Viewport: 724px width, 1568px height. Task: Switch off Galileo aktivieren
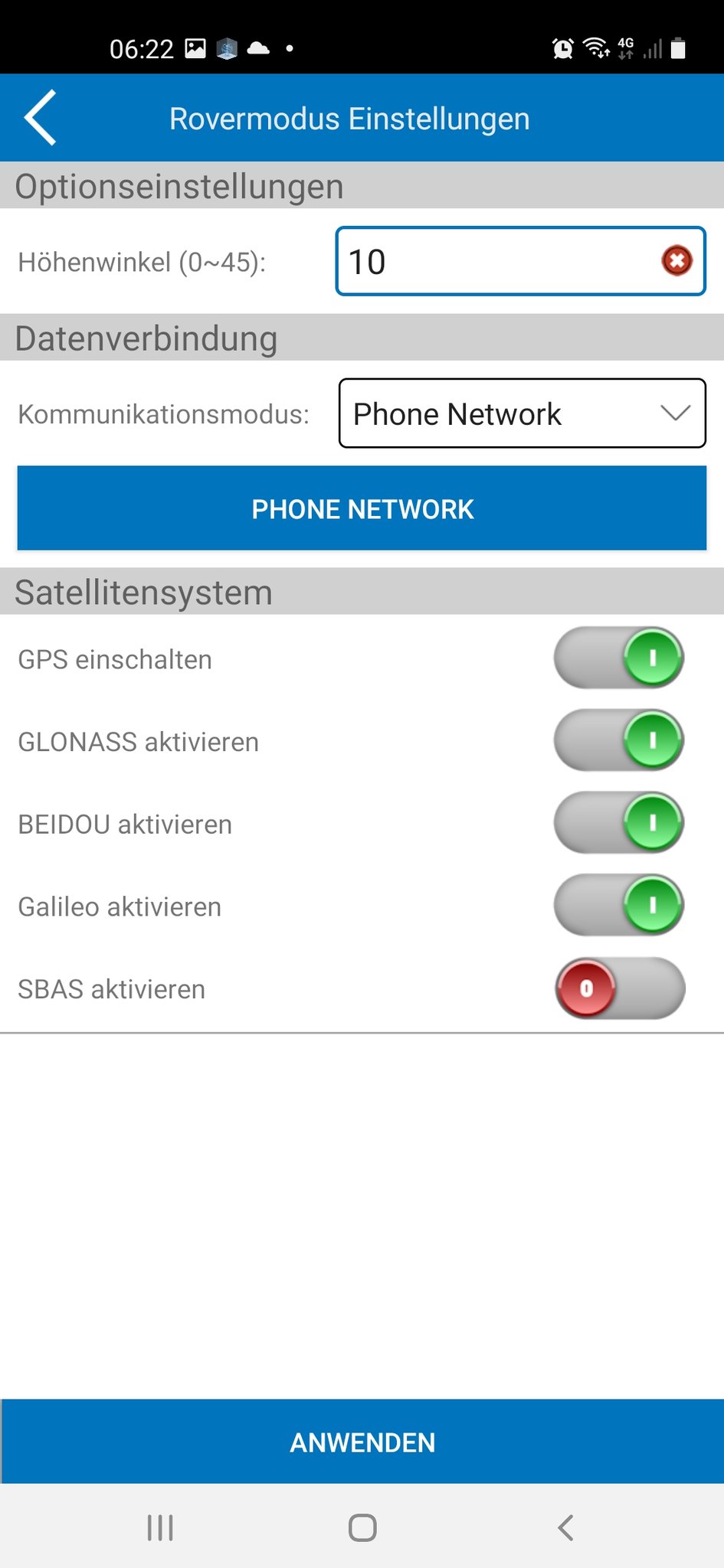619,906
